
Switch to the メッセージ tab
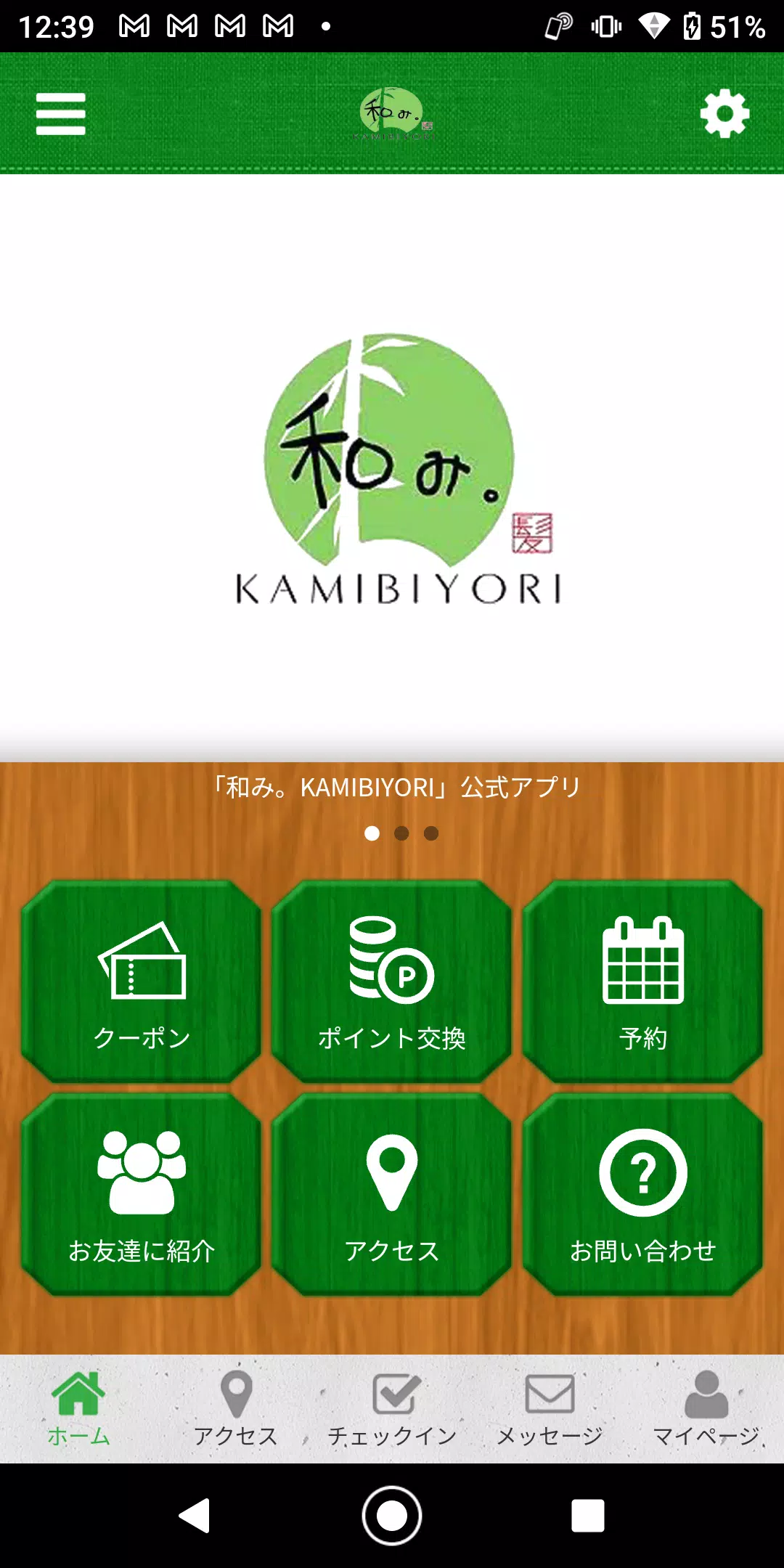[x=550, y=1408]
